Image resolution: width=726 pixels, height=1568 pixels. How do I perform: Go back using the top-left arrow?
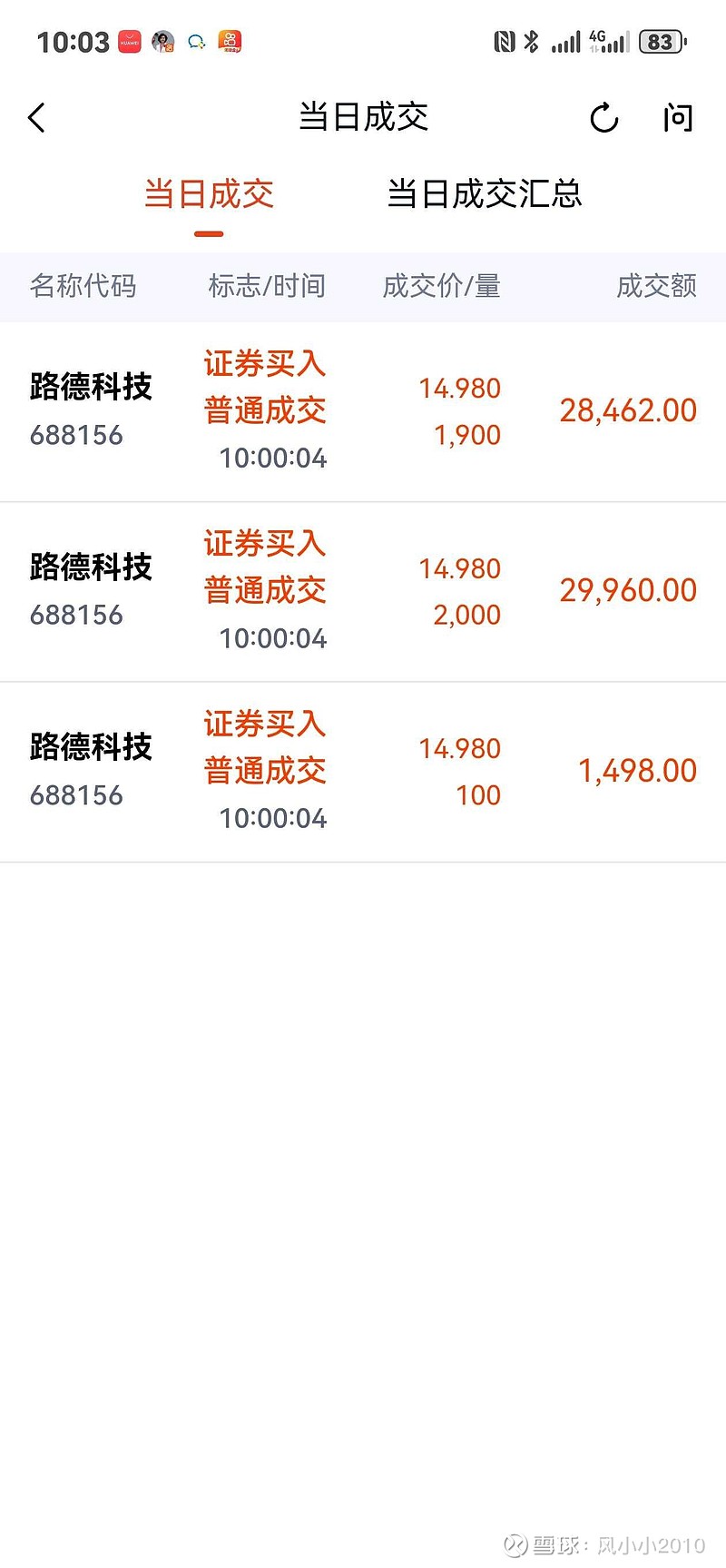point(37,118)
